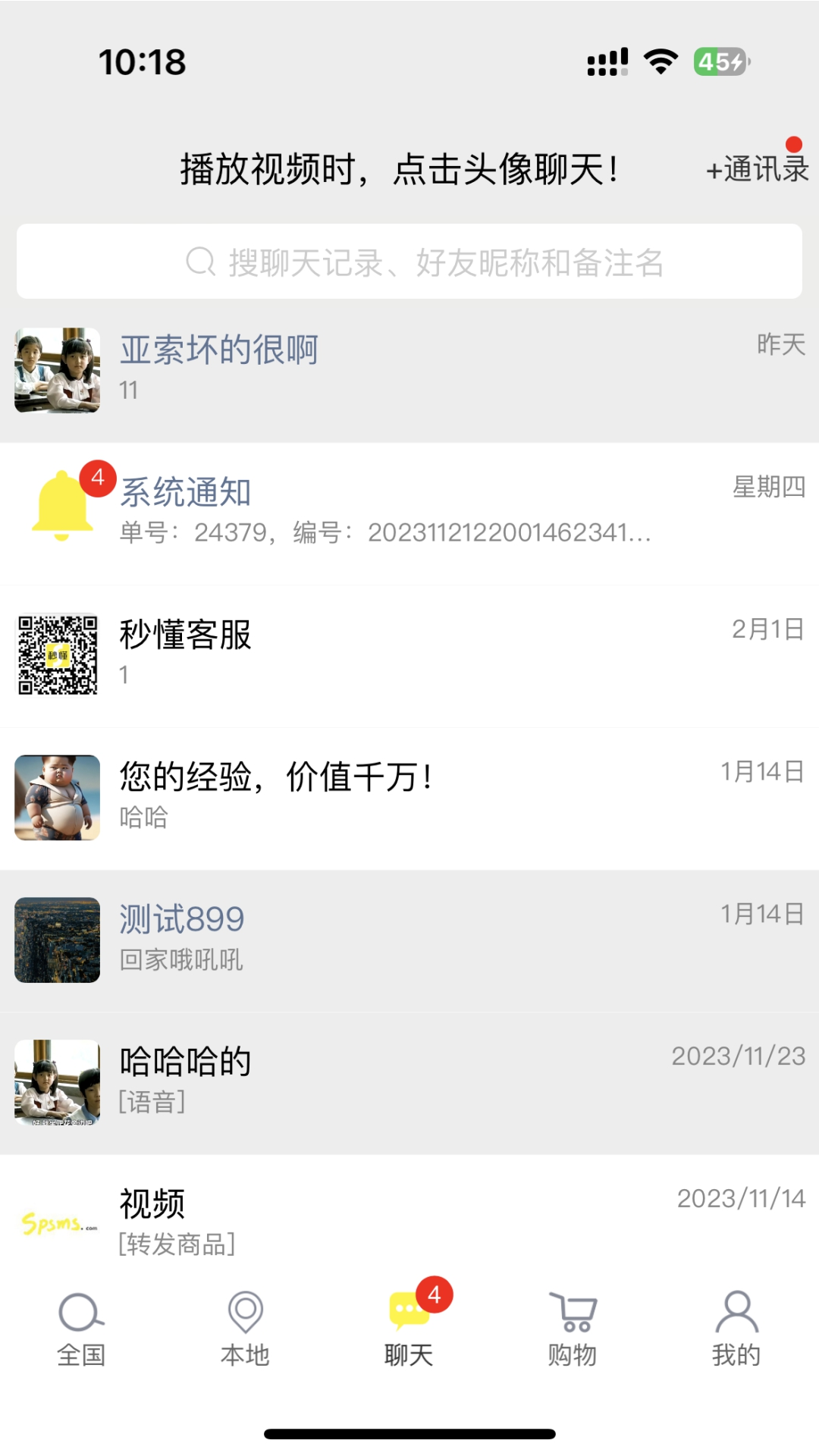The height and width of the screenshot is (1456, 819).
Task: Switch to the 全国 tab
Action: [81, 1329]
